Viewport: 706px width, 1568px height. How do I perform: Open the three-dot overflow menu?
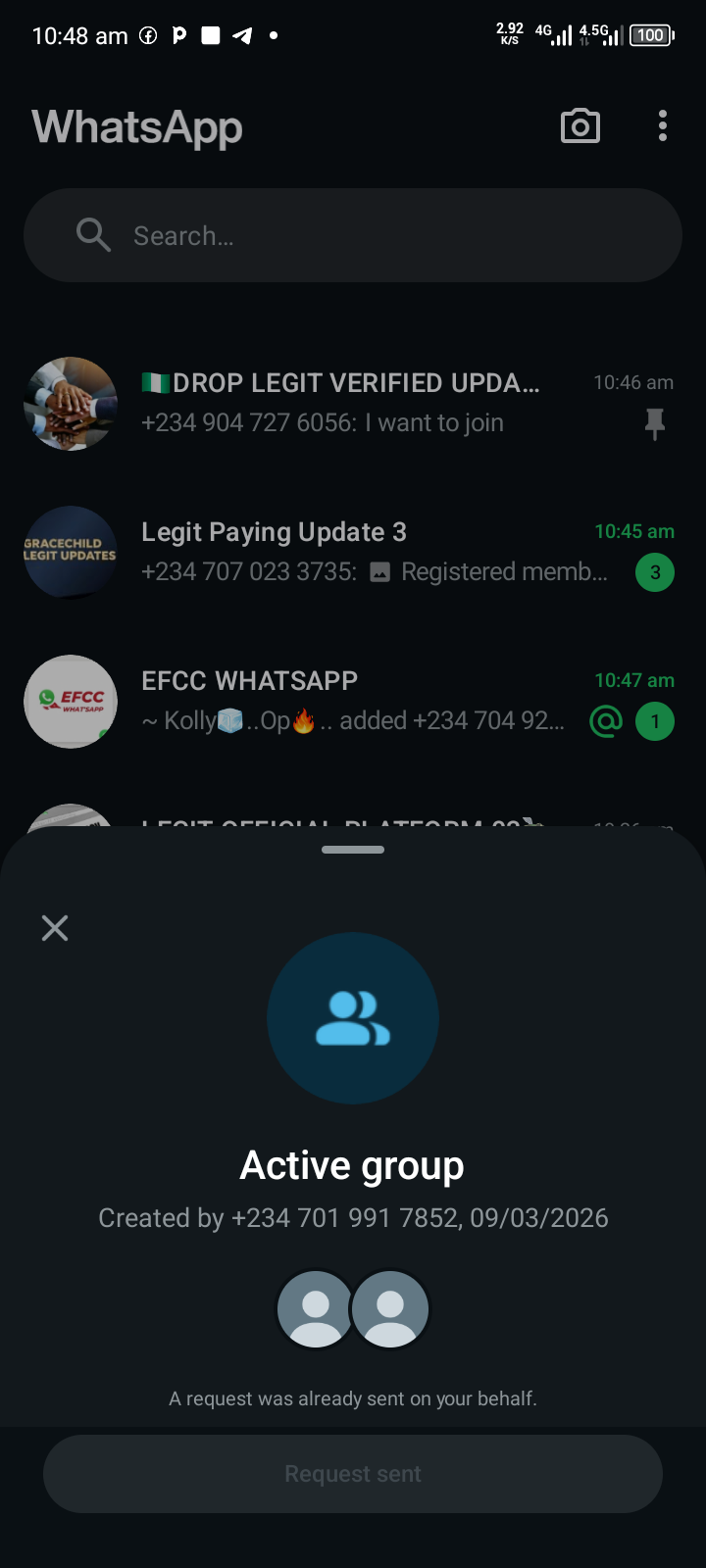663,126
